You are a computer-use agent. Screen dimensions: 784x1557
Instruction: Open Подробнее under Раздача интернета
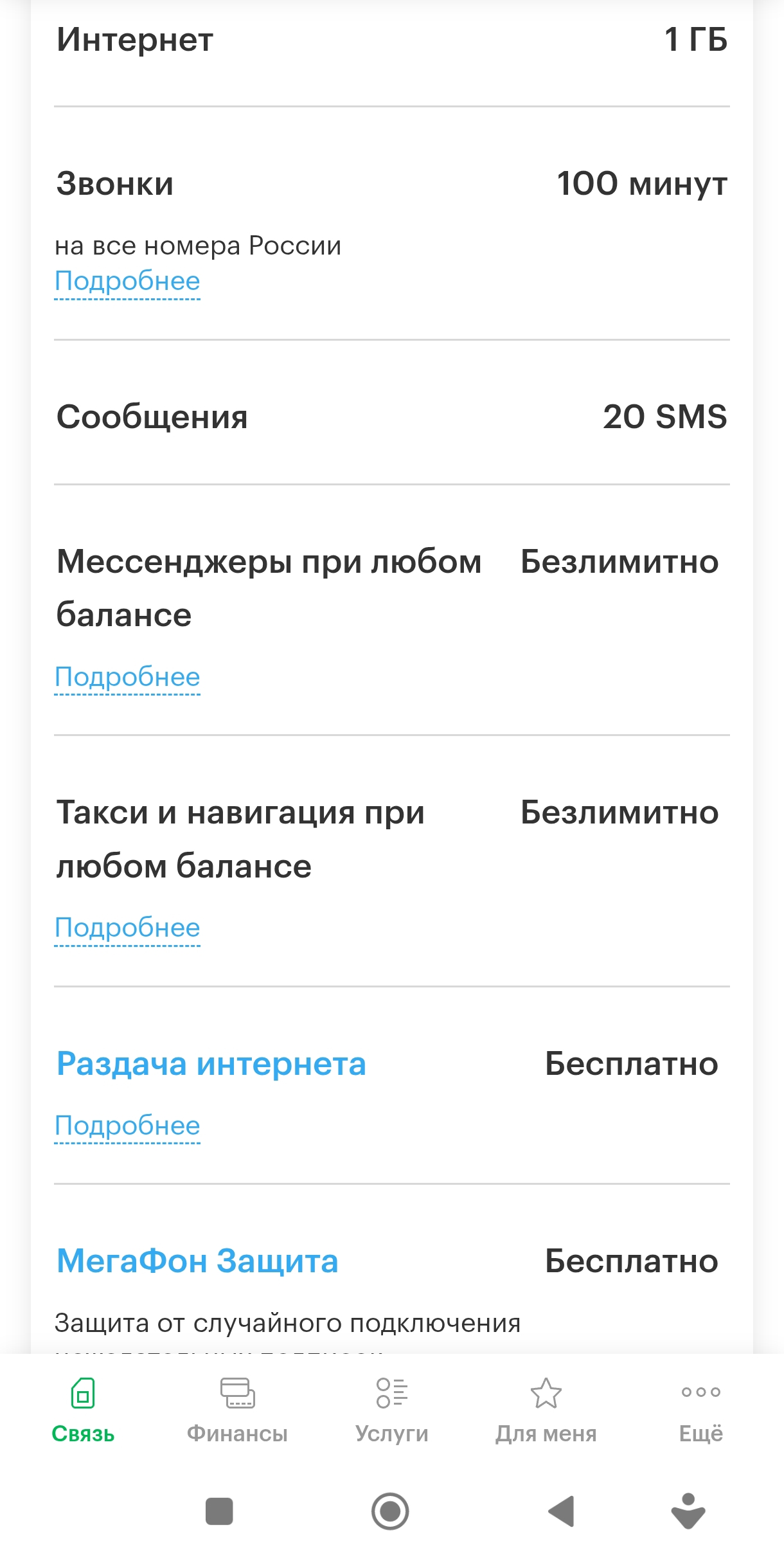[x=127, y=1126]
